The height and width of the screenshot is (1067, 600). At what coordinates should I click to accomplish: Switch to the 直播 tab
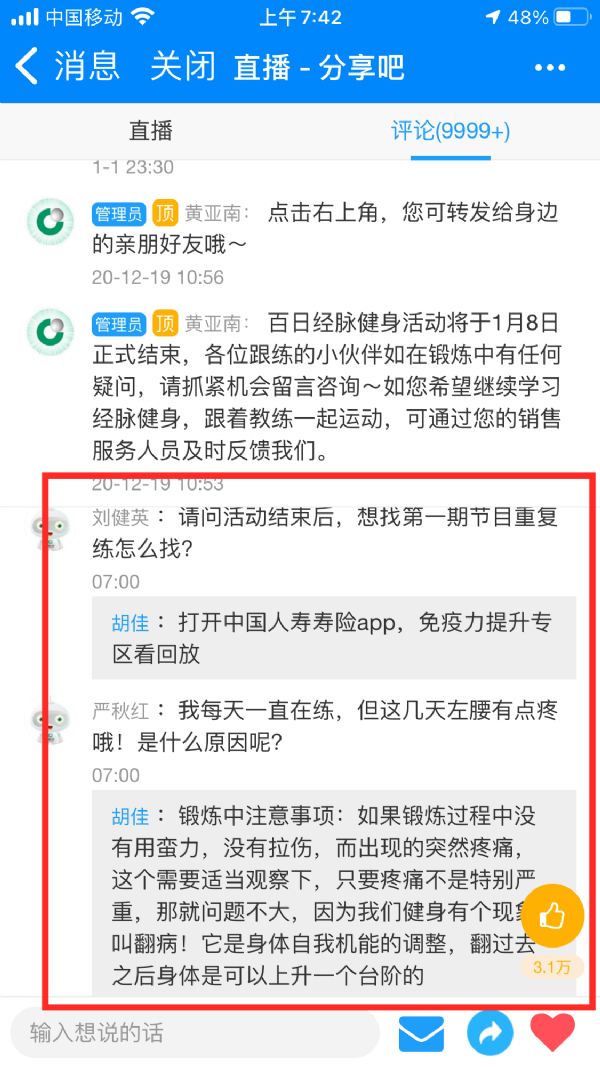150,131
